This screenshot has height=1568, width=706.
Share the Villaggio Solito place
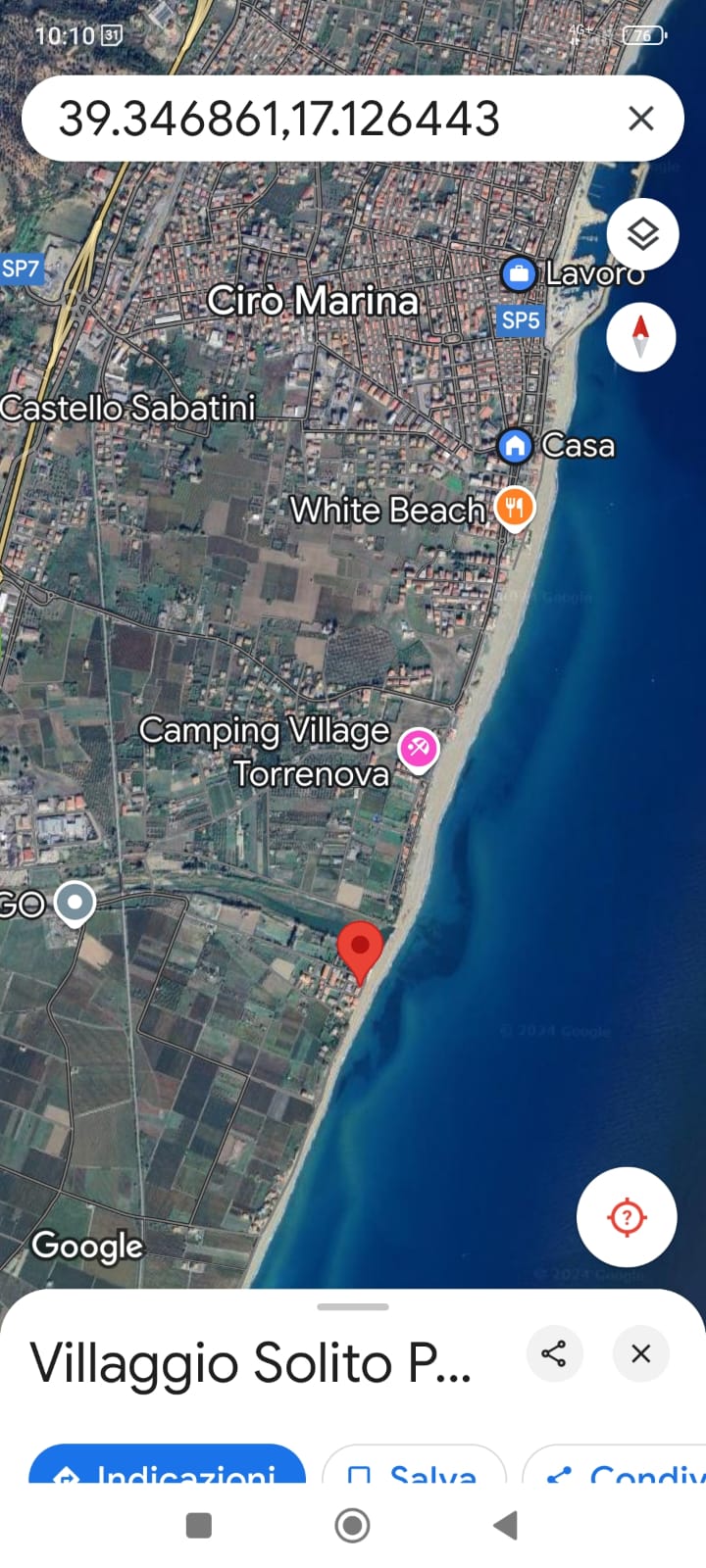pyautogui.click(x=554, y=1353)
